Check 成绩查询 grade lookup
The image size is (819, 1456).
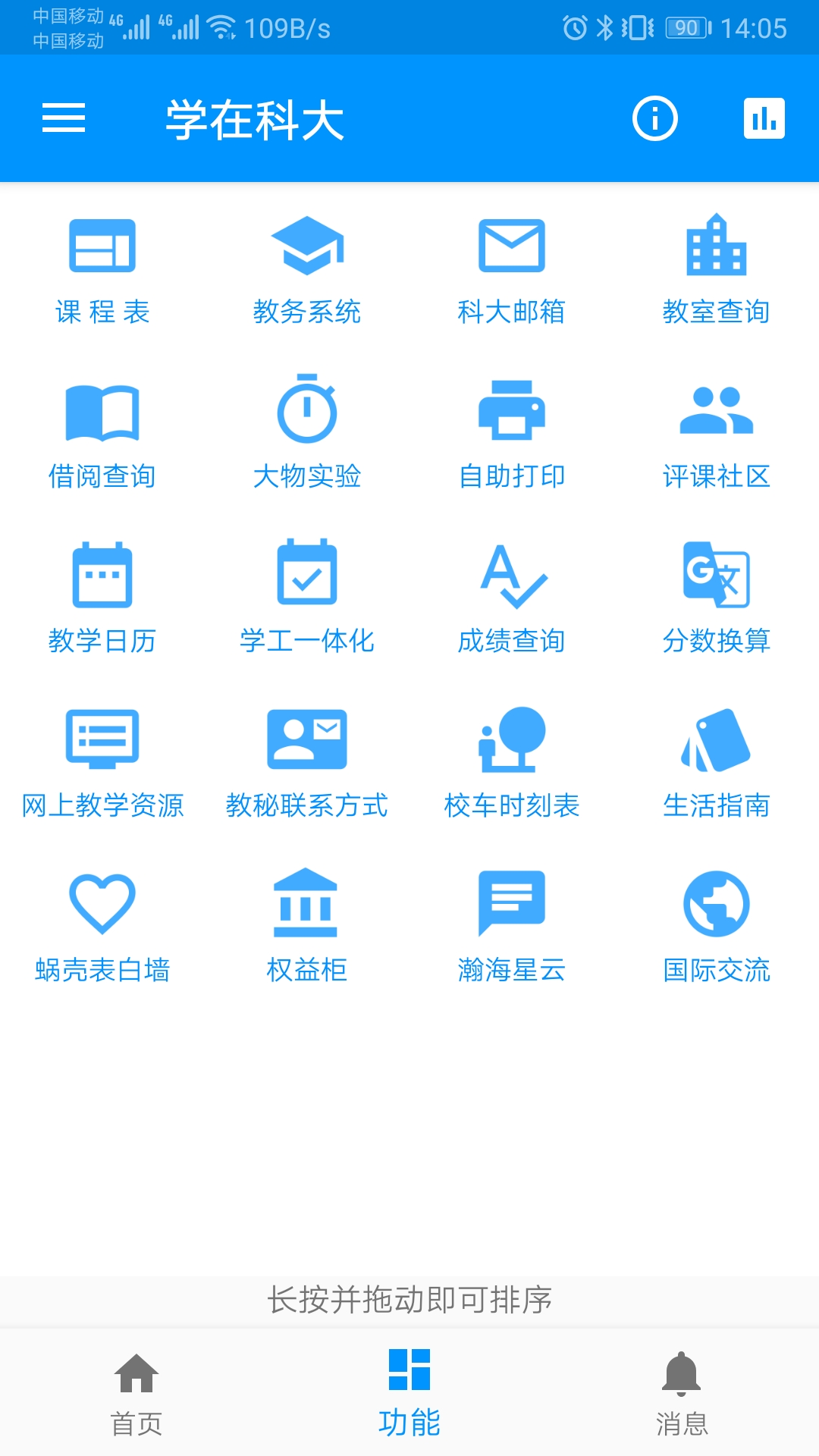(x=512, y=598)
